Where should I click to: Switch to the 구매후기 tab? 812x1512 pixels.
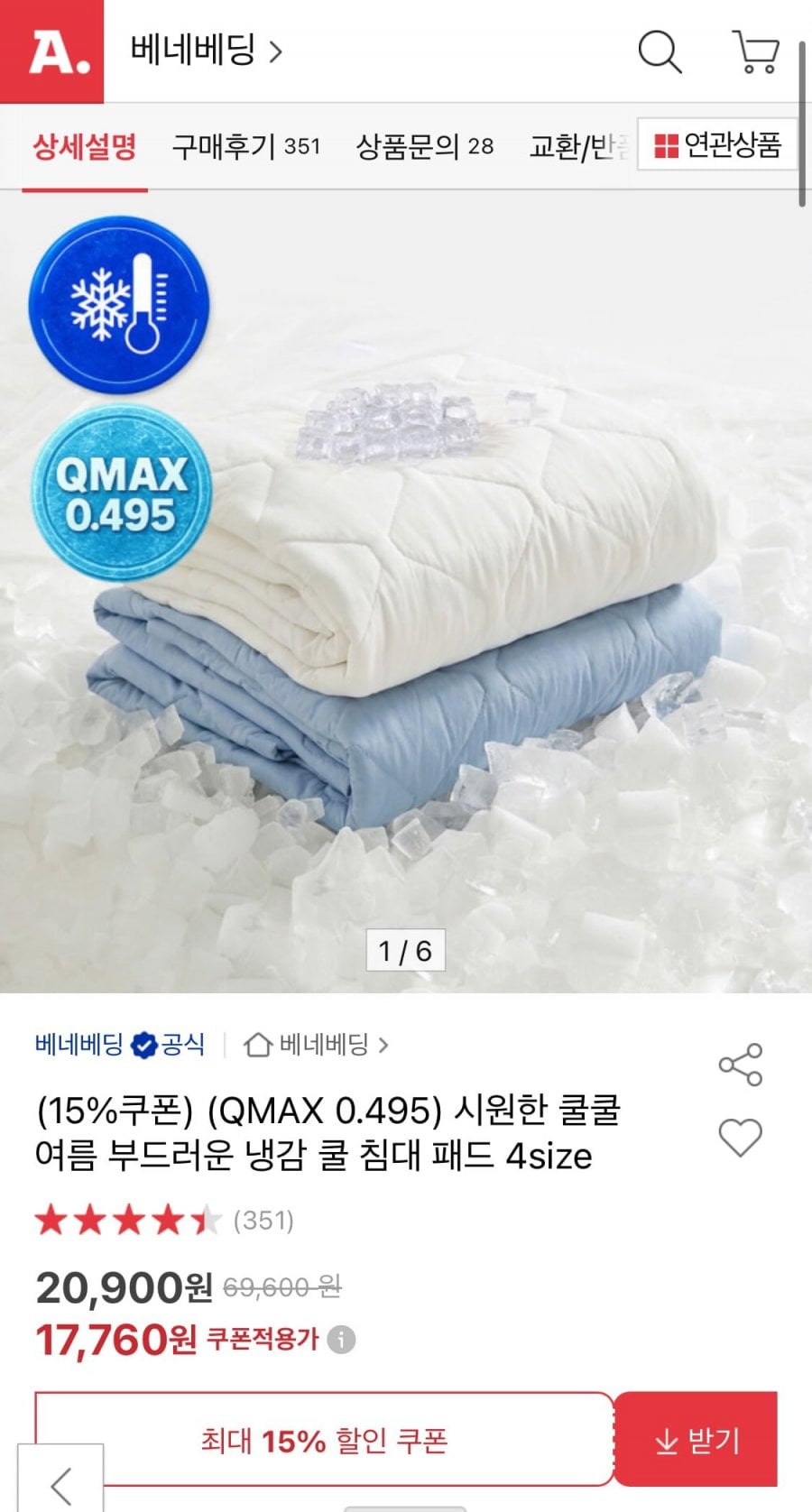coord(245,146)
